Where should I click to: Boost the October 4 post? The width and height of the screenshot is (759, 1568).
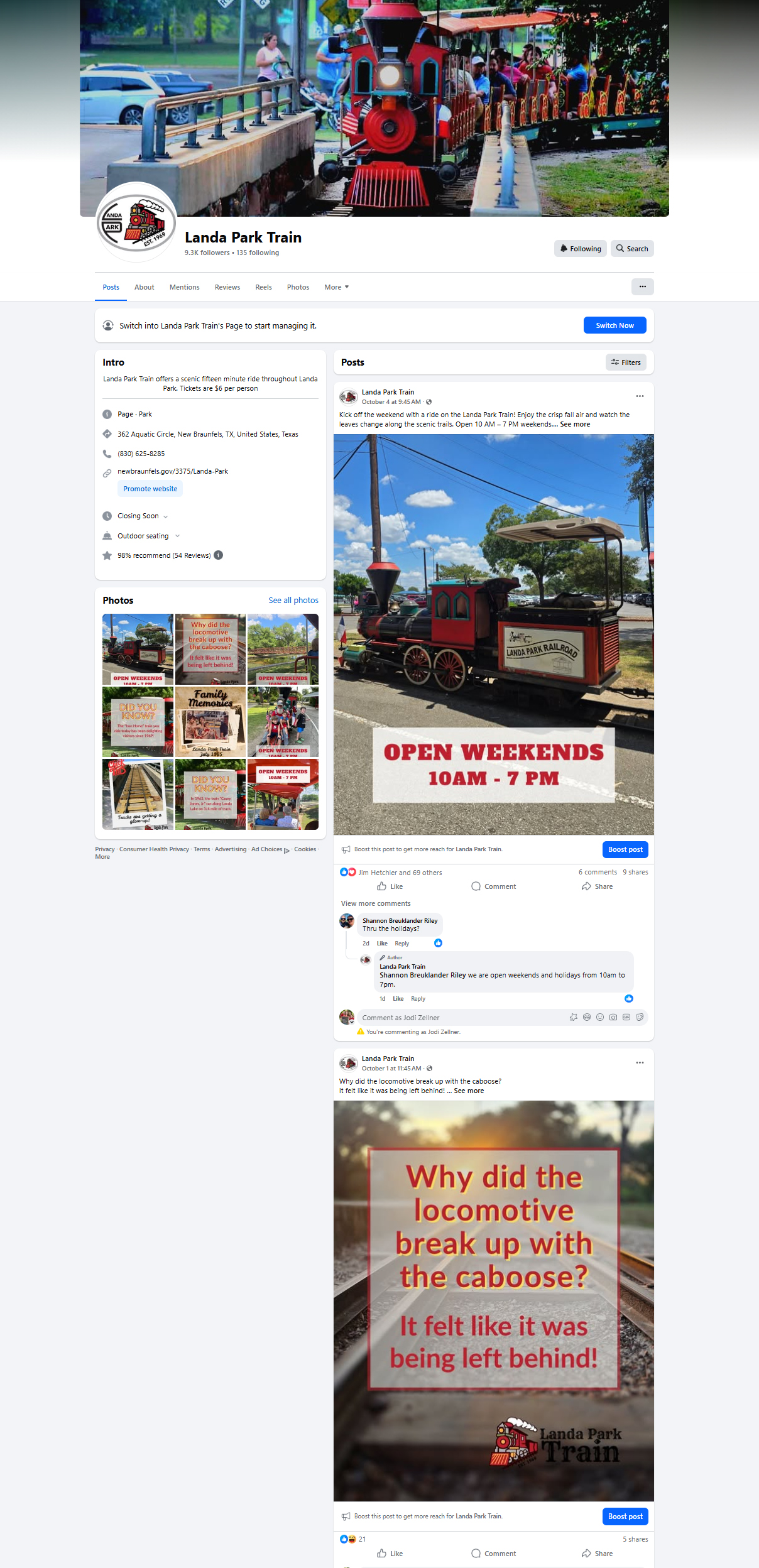(625, 849)
